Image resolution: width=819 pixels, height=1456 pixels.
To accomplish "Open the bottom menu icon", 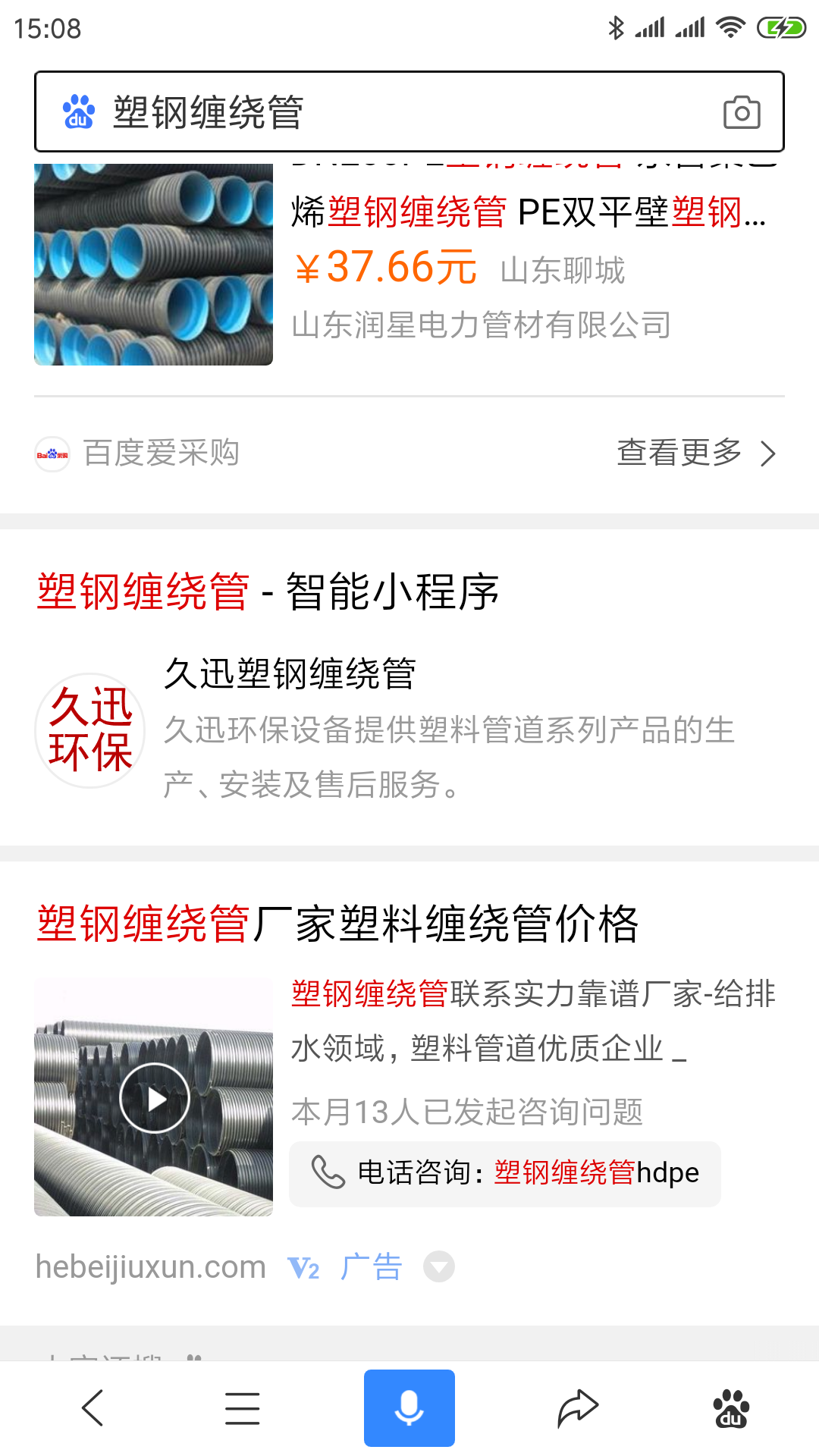I will [243, 1408].
